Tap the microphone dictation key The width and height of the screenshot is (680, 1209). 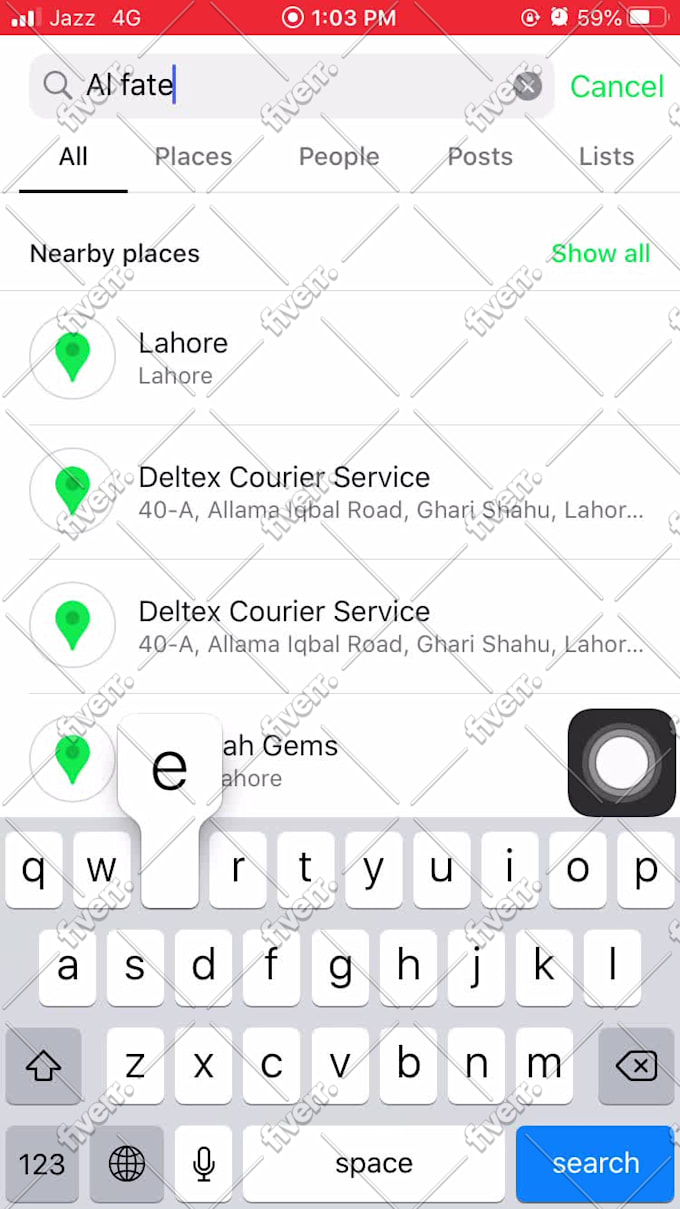click(x=204, y=1163)
